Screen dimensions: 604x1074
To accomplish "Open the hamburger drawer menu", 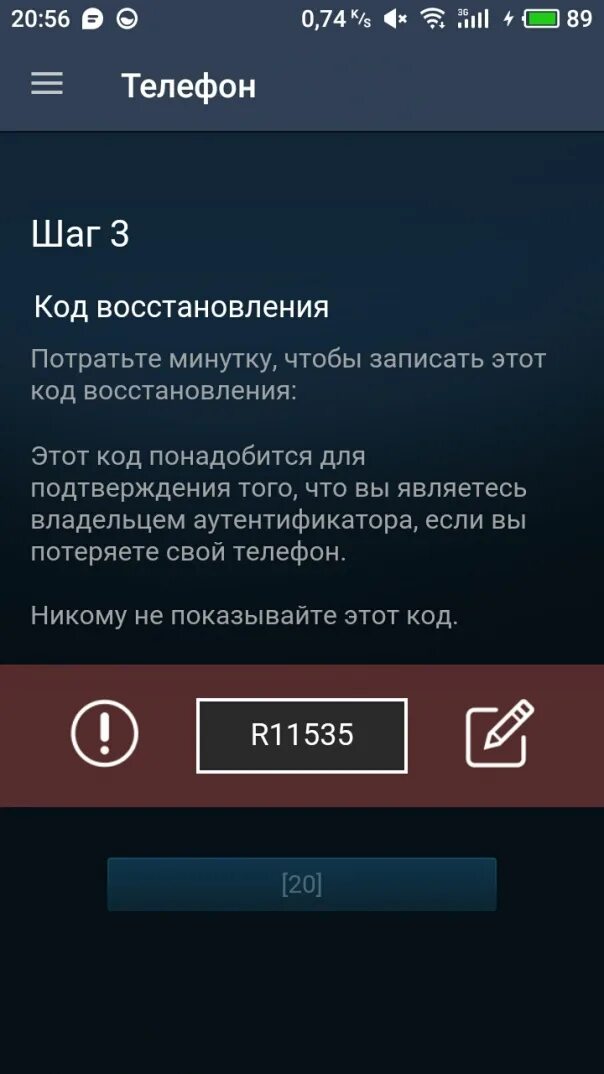I will click(x=47, y=84).
